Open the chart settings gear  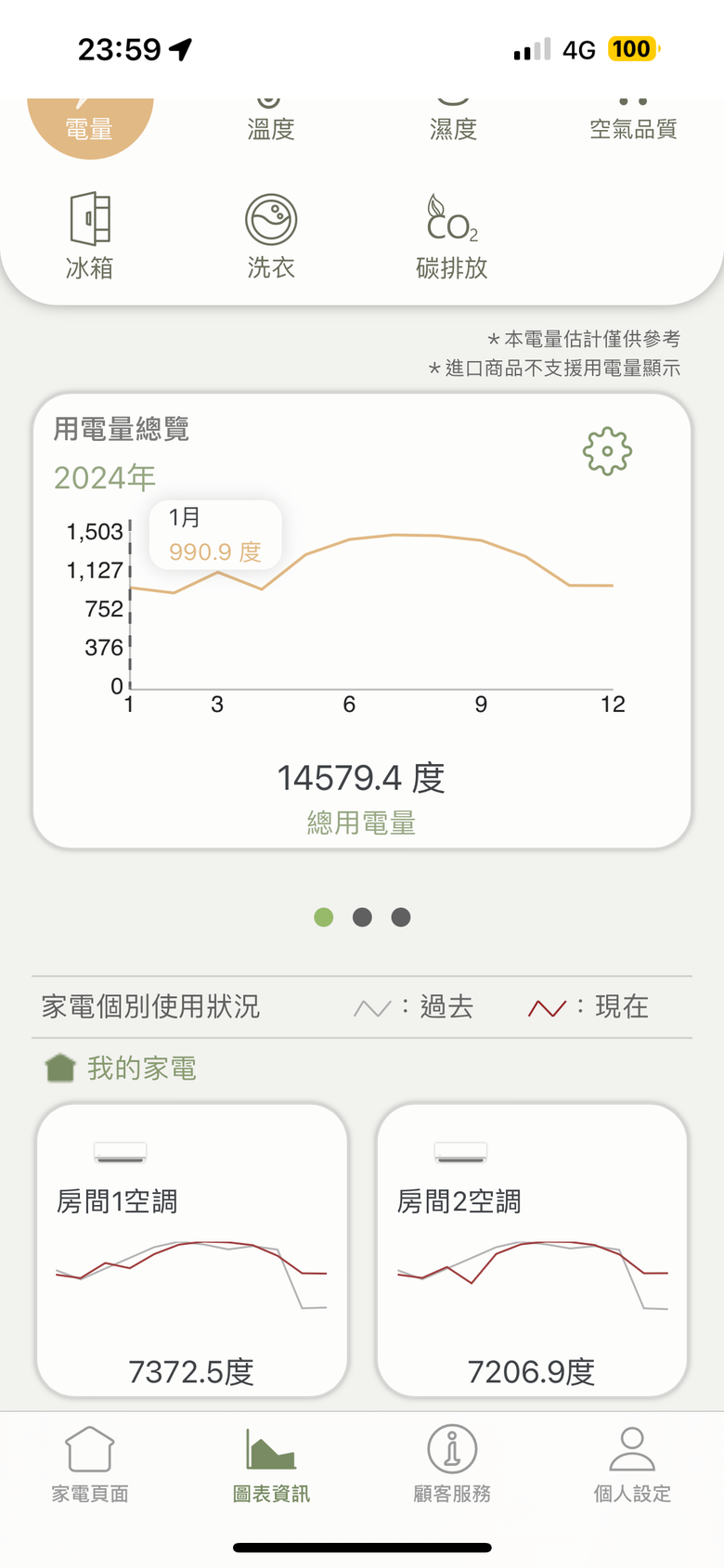point(607,452)
